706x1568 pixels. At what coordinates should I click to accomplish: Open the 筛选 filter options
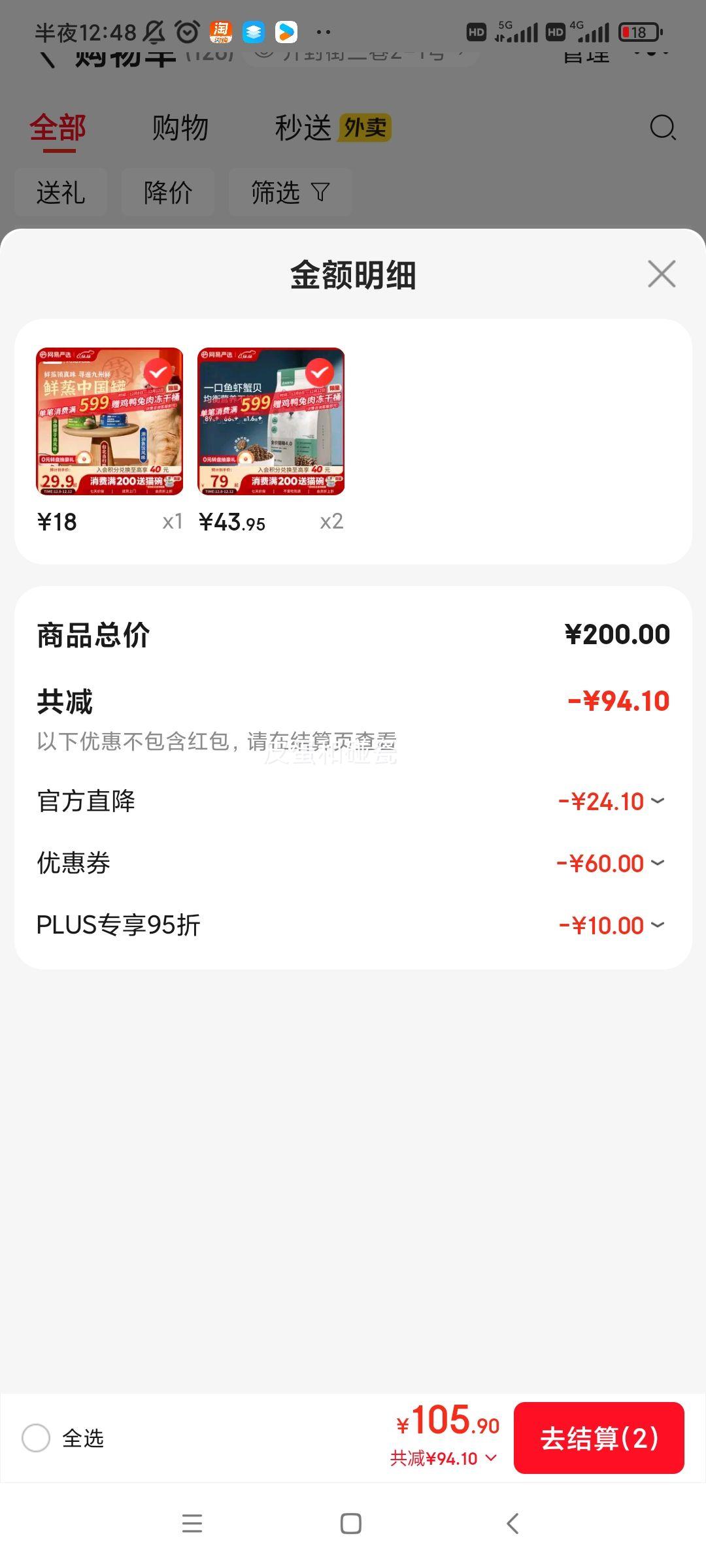pyautogui.click(x=288, y=191)
